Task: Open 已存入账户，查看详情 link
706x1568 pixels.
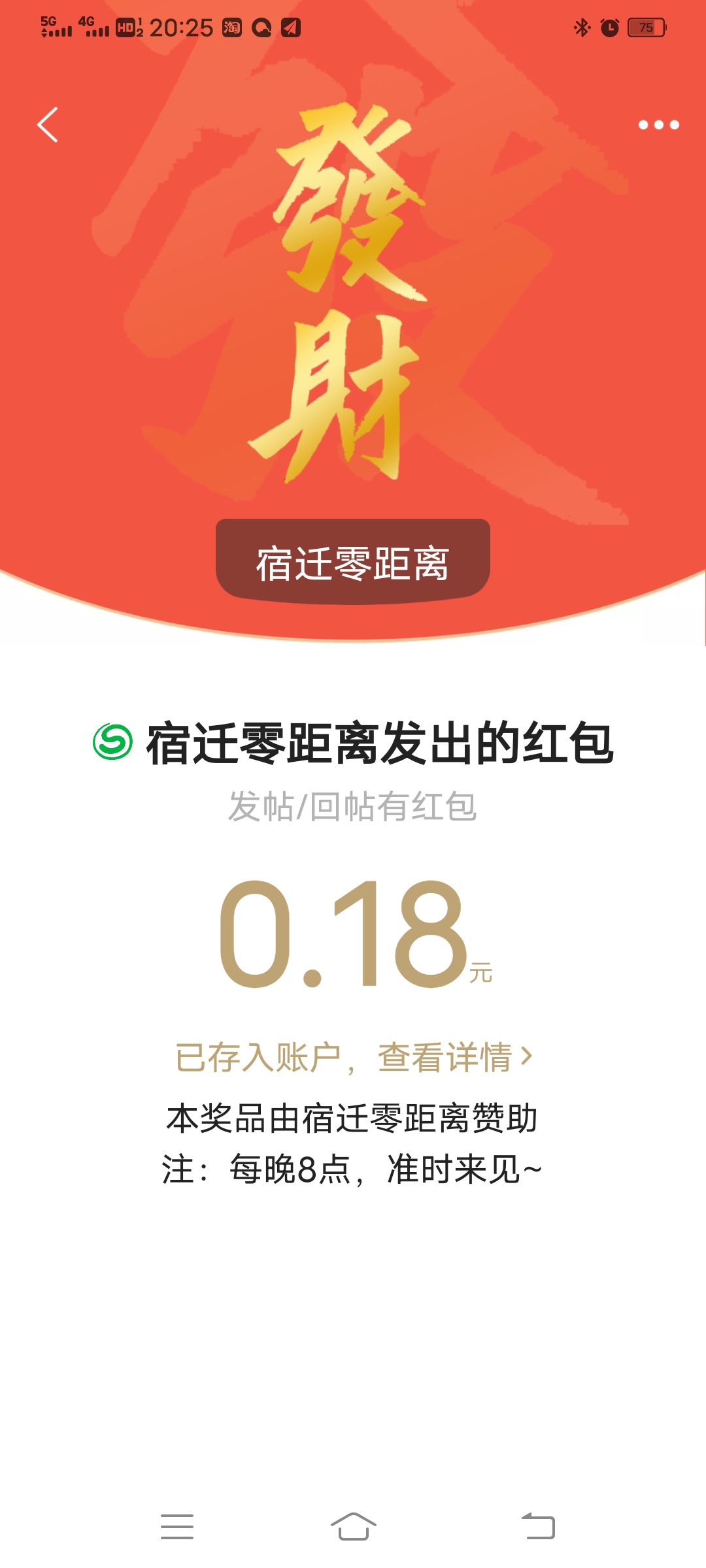Action: pyautogui.click(x=354, y=1057)
